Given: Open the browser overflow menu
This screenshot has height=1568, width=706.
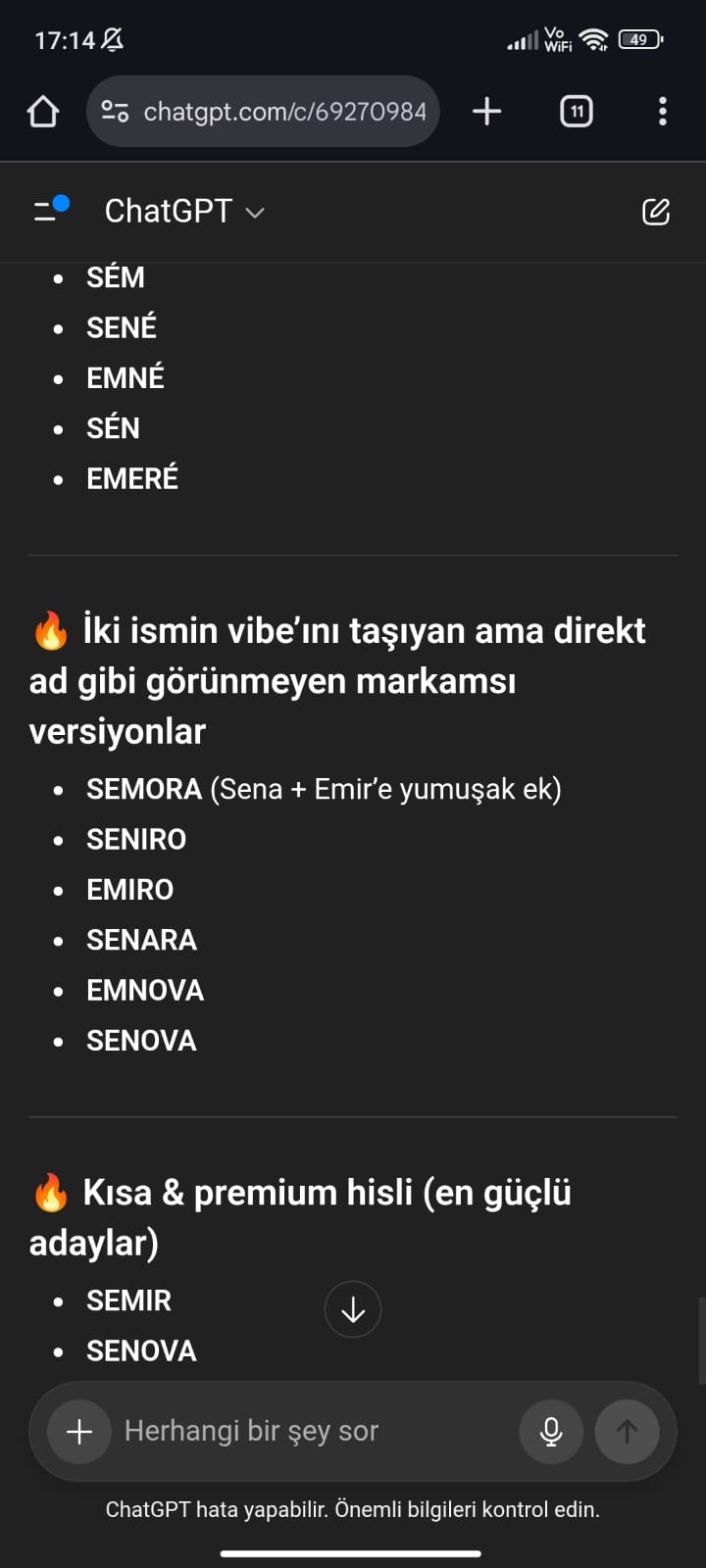Looking at the screenshot, I should coord(663,112).
